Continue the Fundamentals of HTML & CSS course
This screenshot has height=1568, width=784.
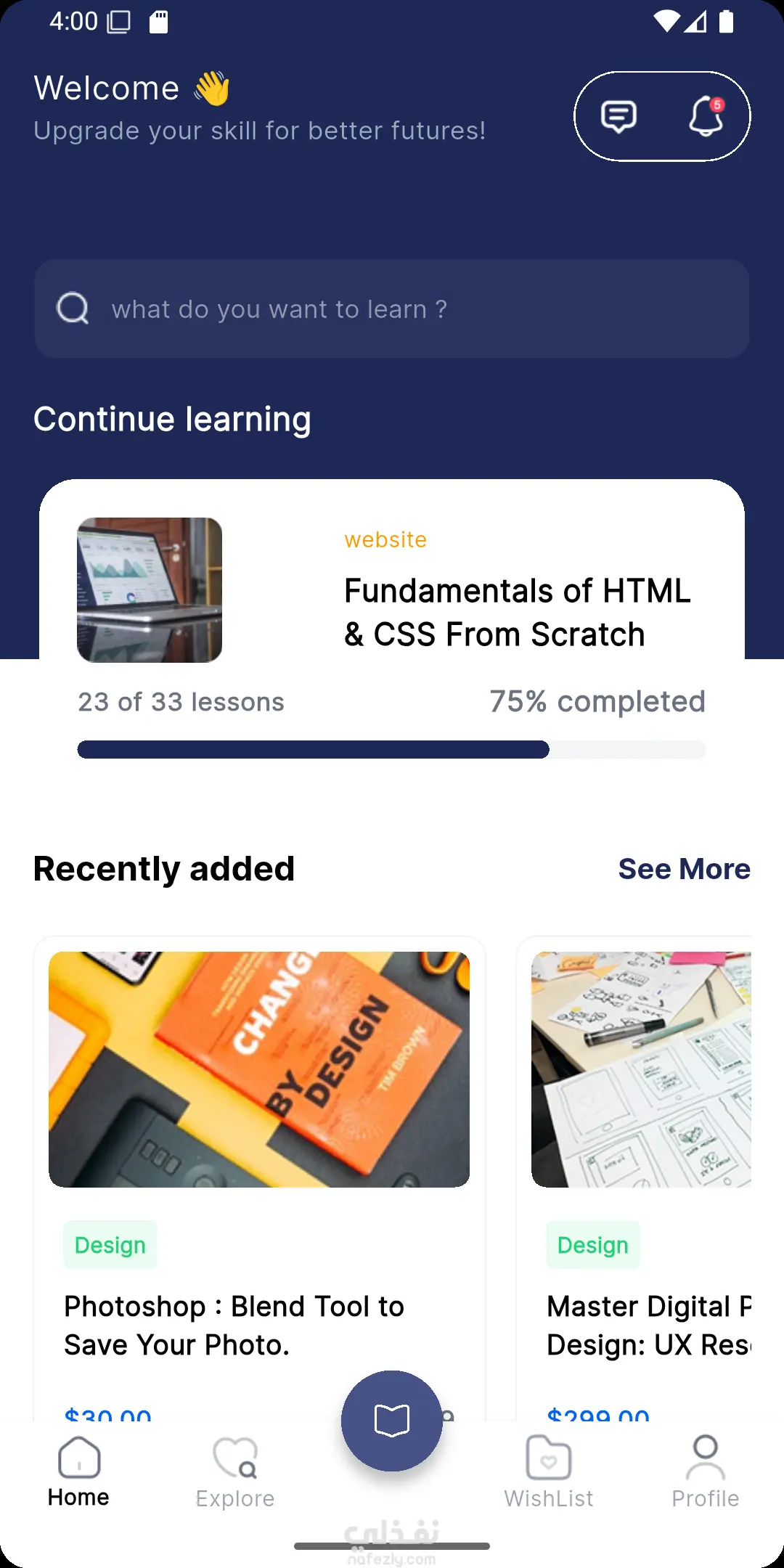tap(516, 613)
